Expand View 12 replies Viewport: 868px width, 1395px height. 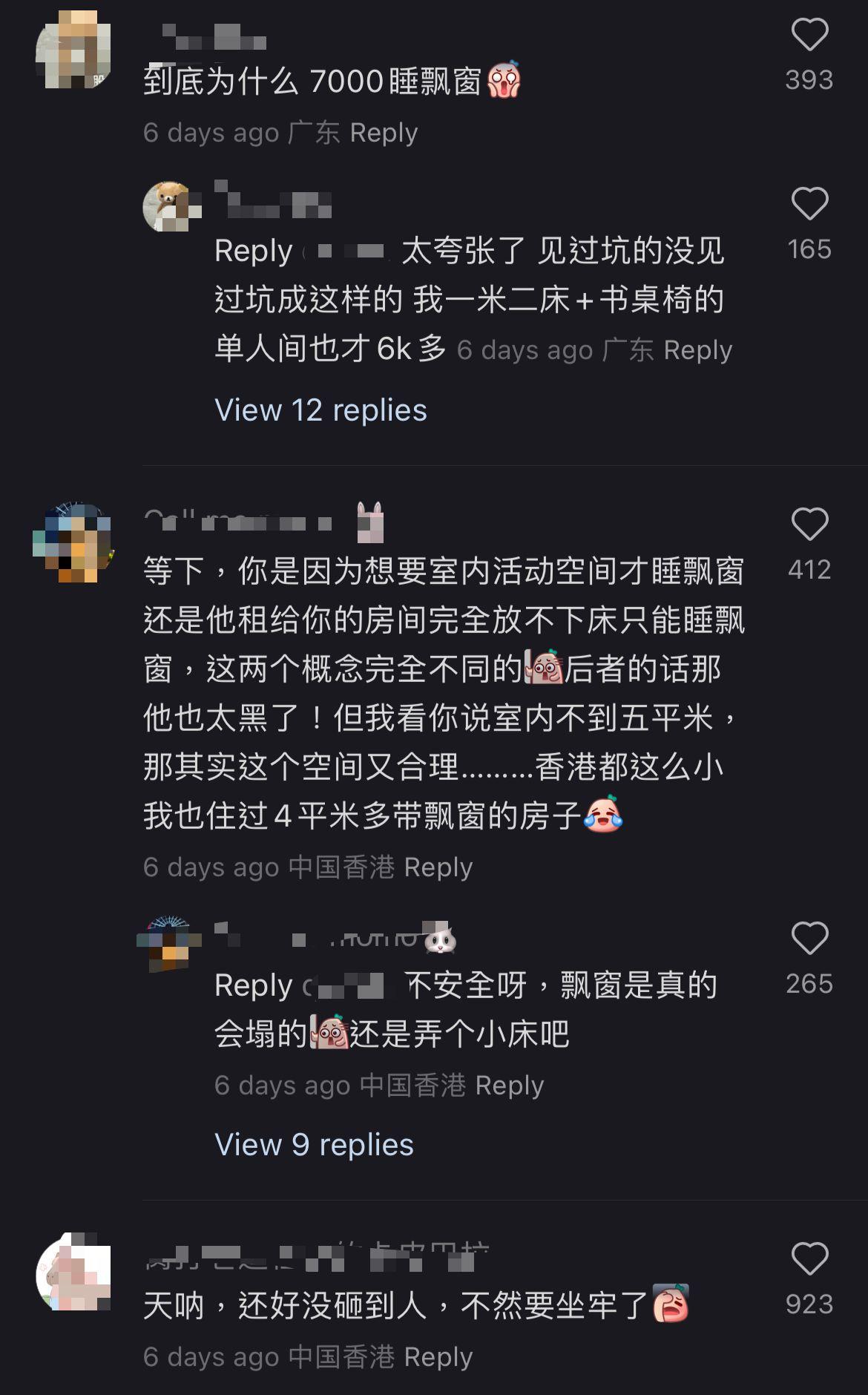(x=320, y=410)
